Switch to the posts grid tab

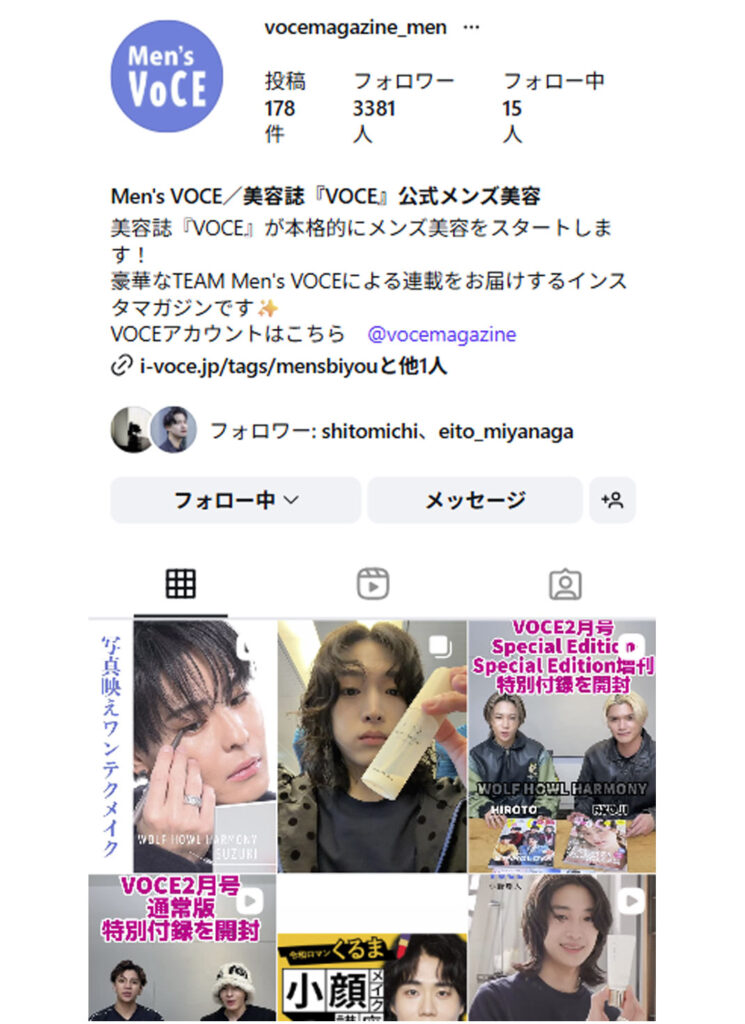[180, 584]
